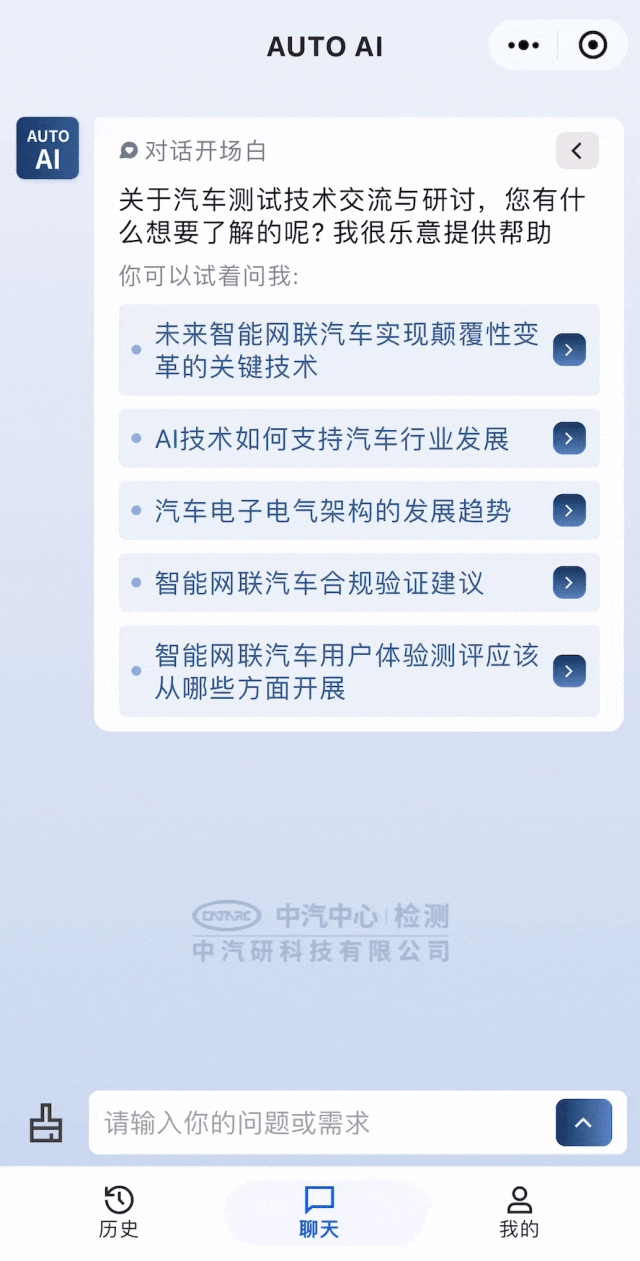Open the 我的 profile tab
640x1261 pixels.
[519, 1212]
